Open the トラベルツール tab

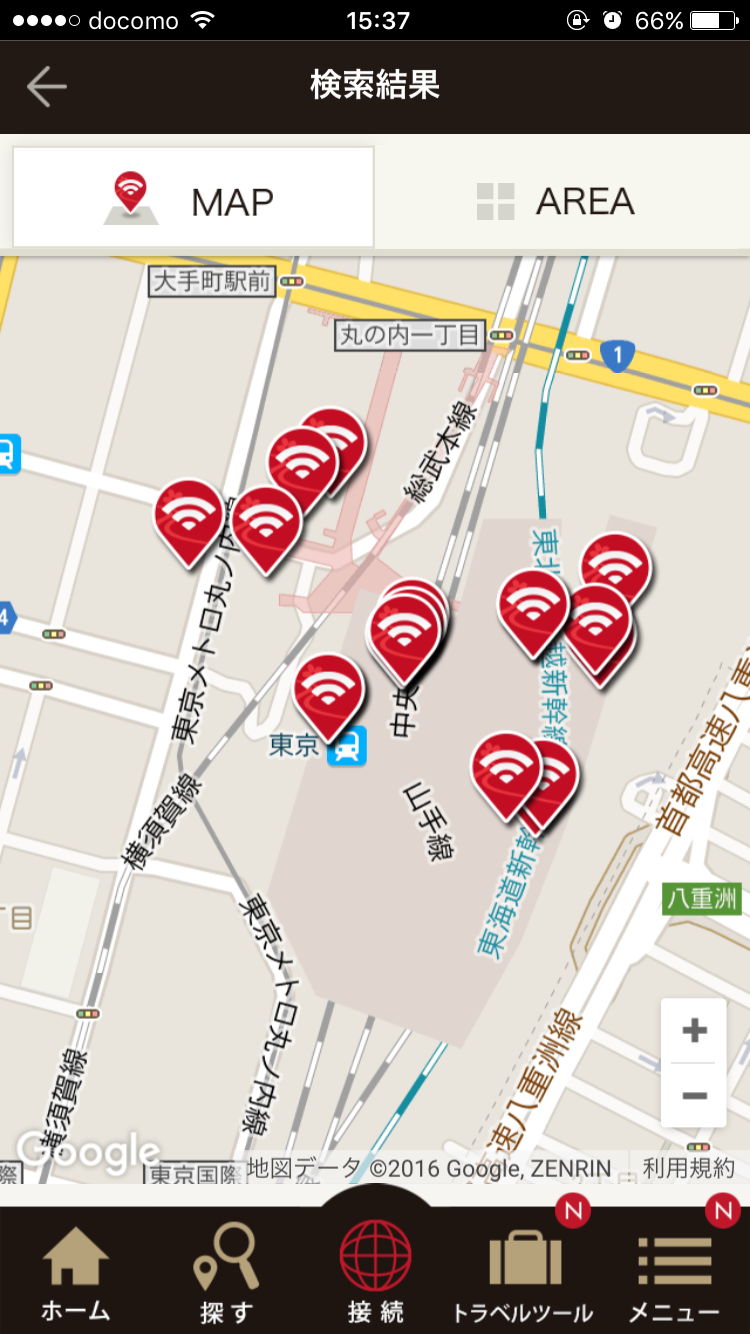pos(524,1272)
